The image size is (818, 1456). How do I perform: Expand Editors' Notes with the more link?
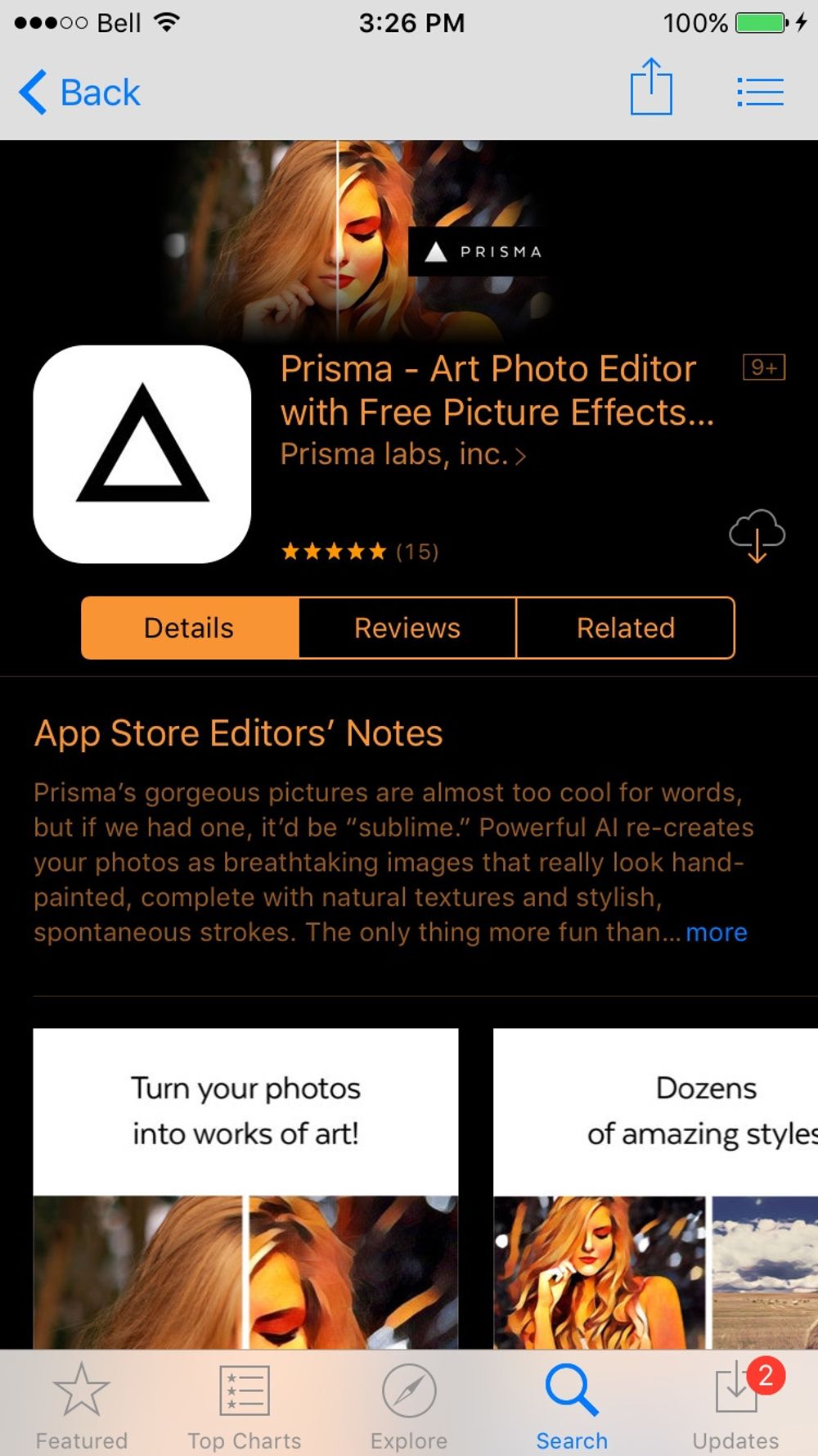pos(716,932)
